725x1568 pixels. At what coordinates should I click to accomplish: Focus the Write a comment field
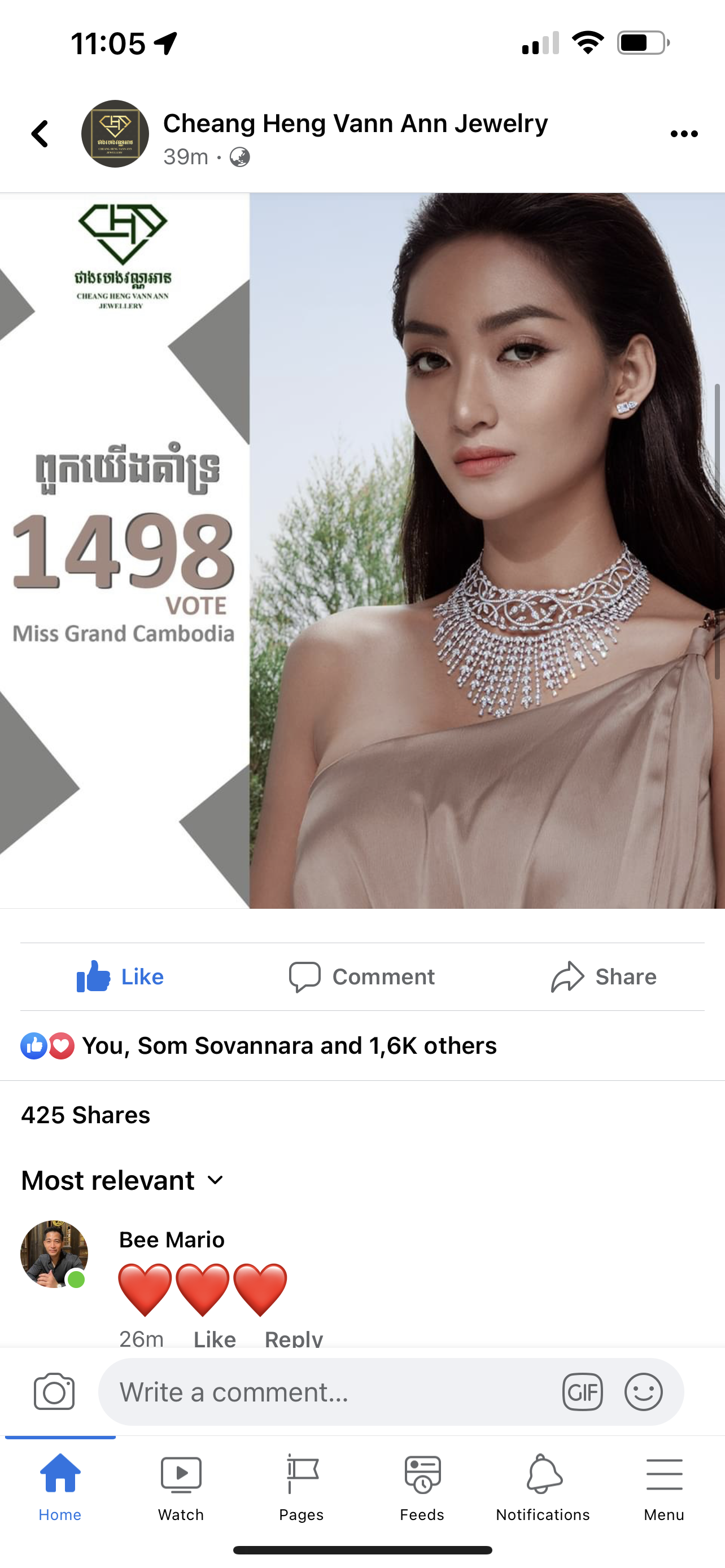[329, 1392]
